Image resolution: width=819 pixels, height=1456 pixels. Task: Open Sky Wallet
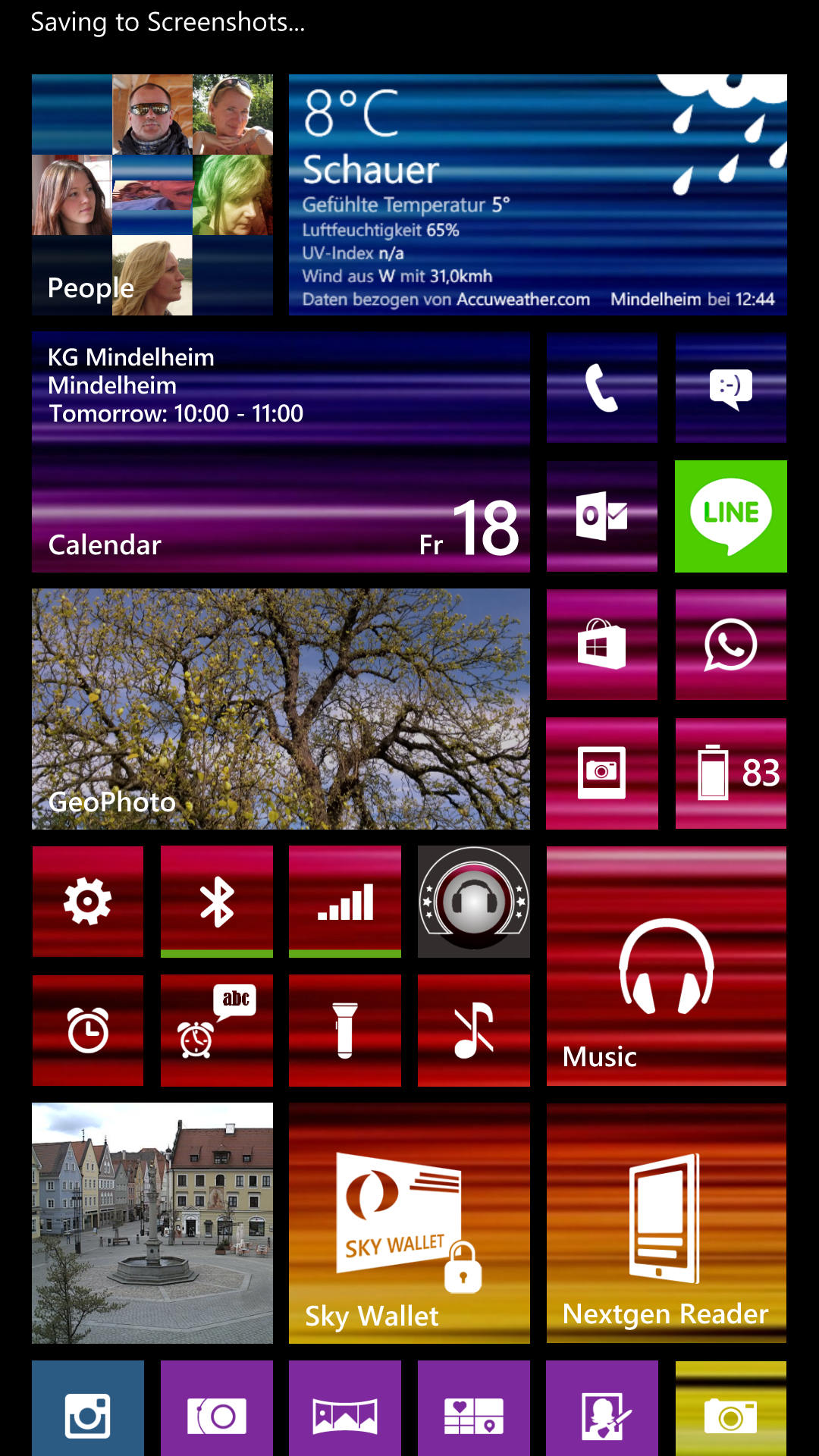coord(409,1223)
